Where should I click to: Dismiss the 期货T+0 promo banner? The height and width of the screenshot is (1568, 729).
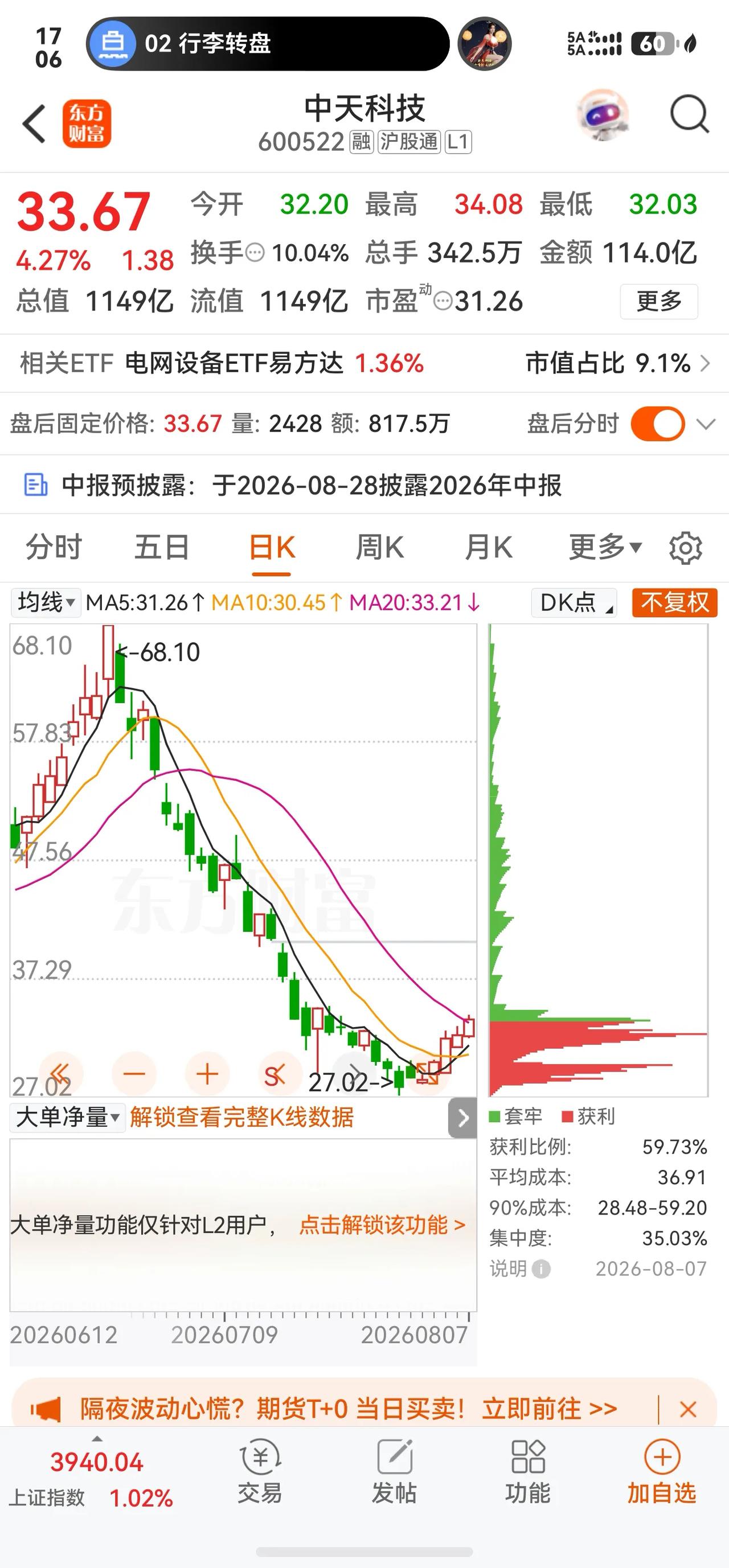[688, 1409]
